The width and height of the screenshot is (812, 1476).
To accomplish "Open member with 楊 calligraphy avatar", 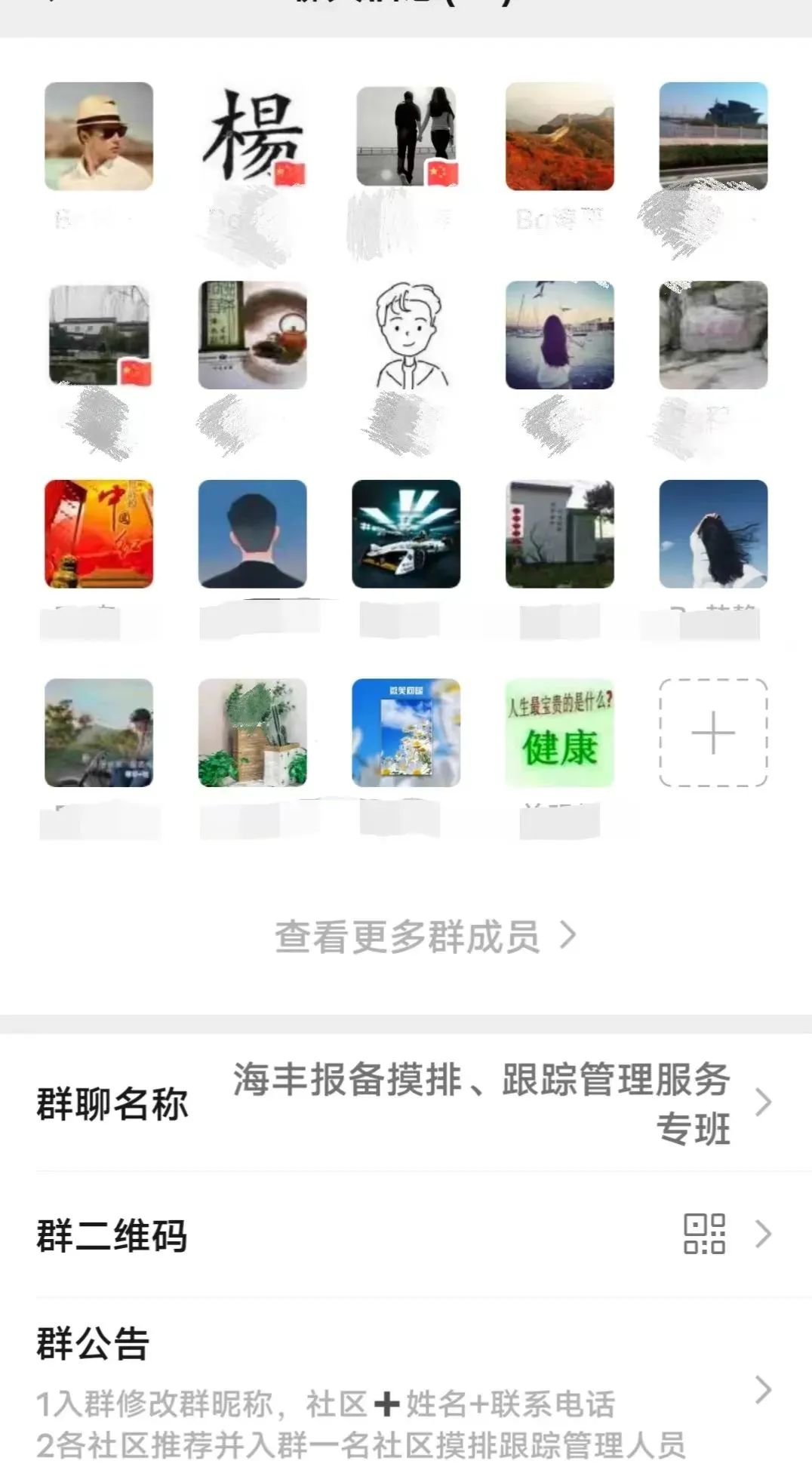I will pyautogui.click(x=253, y=136).
